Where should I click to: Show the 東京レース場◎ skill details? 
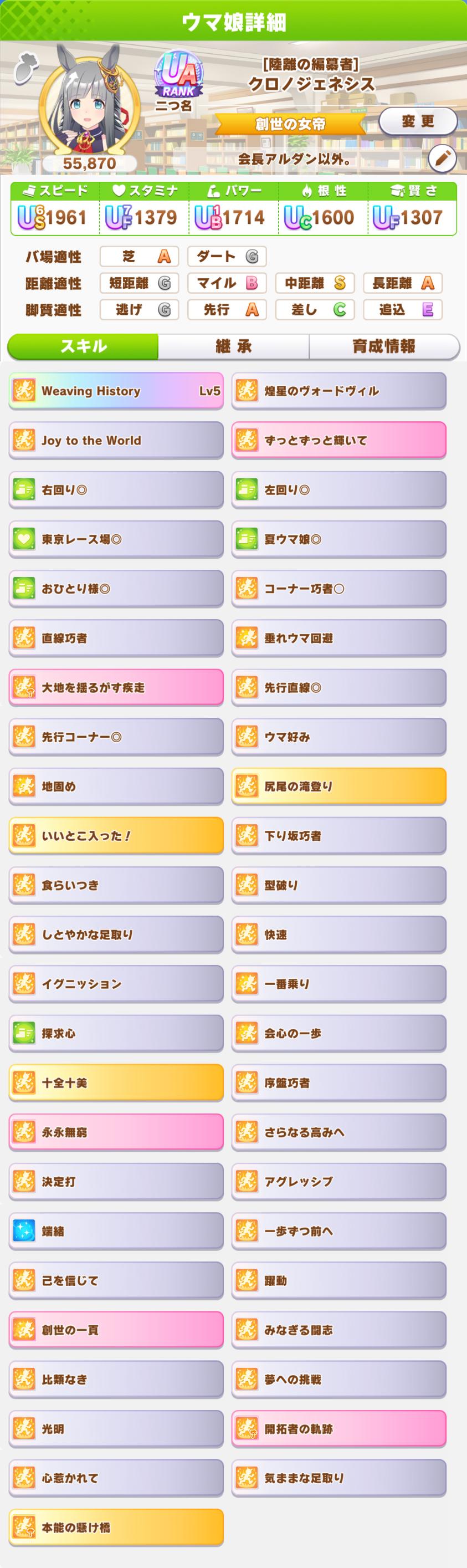pos(116,539)
